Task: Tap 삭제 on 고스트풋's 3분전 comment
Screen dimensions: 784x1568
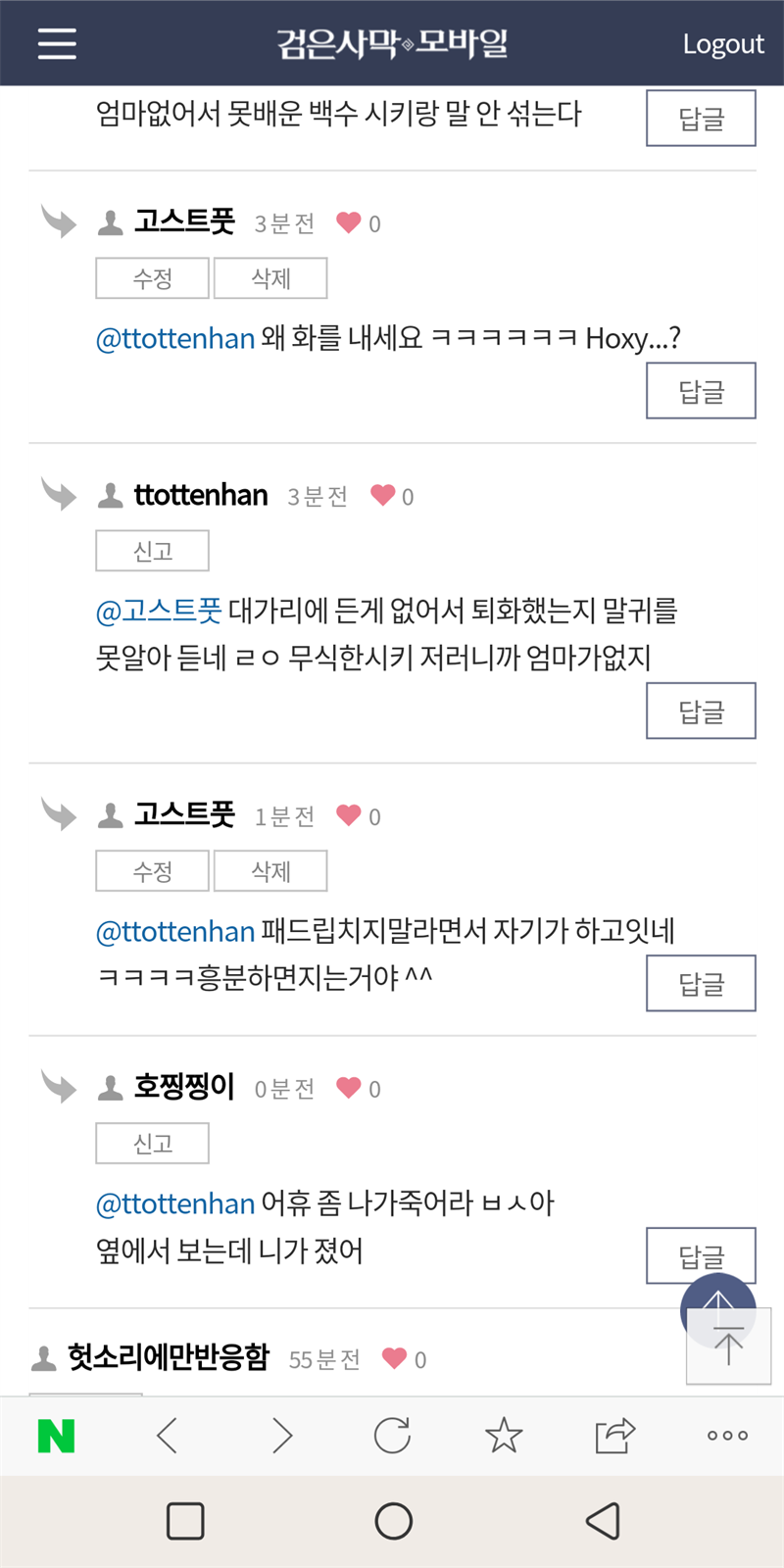Action: coord(270,278)
